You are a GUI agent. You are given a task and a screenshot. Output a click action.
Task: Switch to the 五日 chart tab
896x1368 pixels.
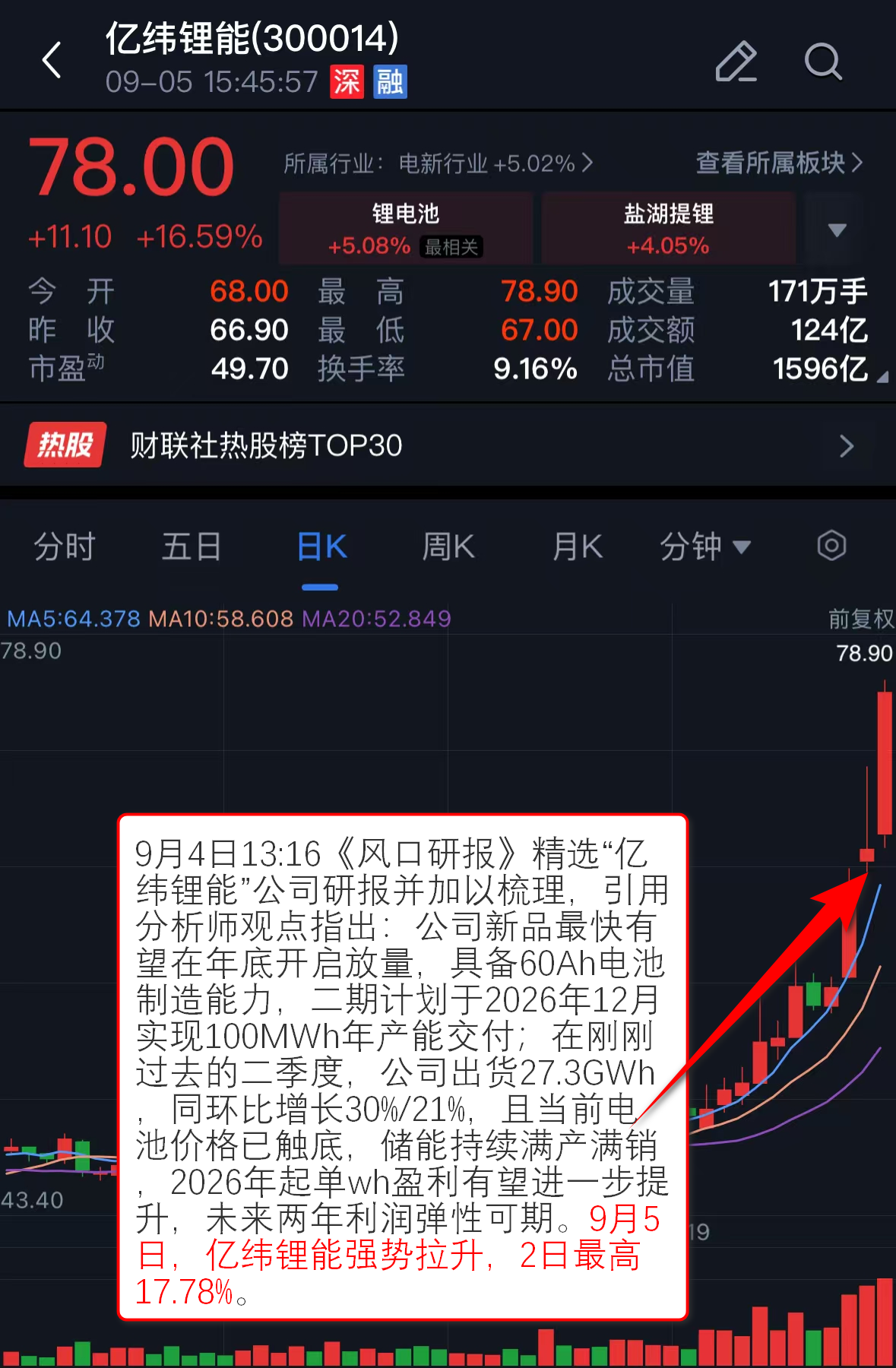192,546
